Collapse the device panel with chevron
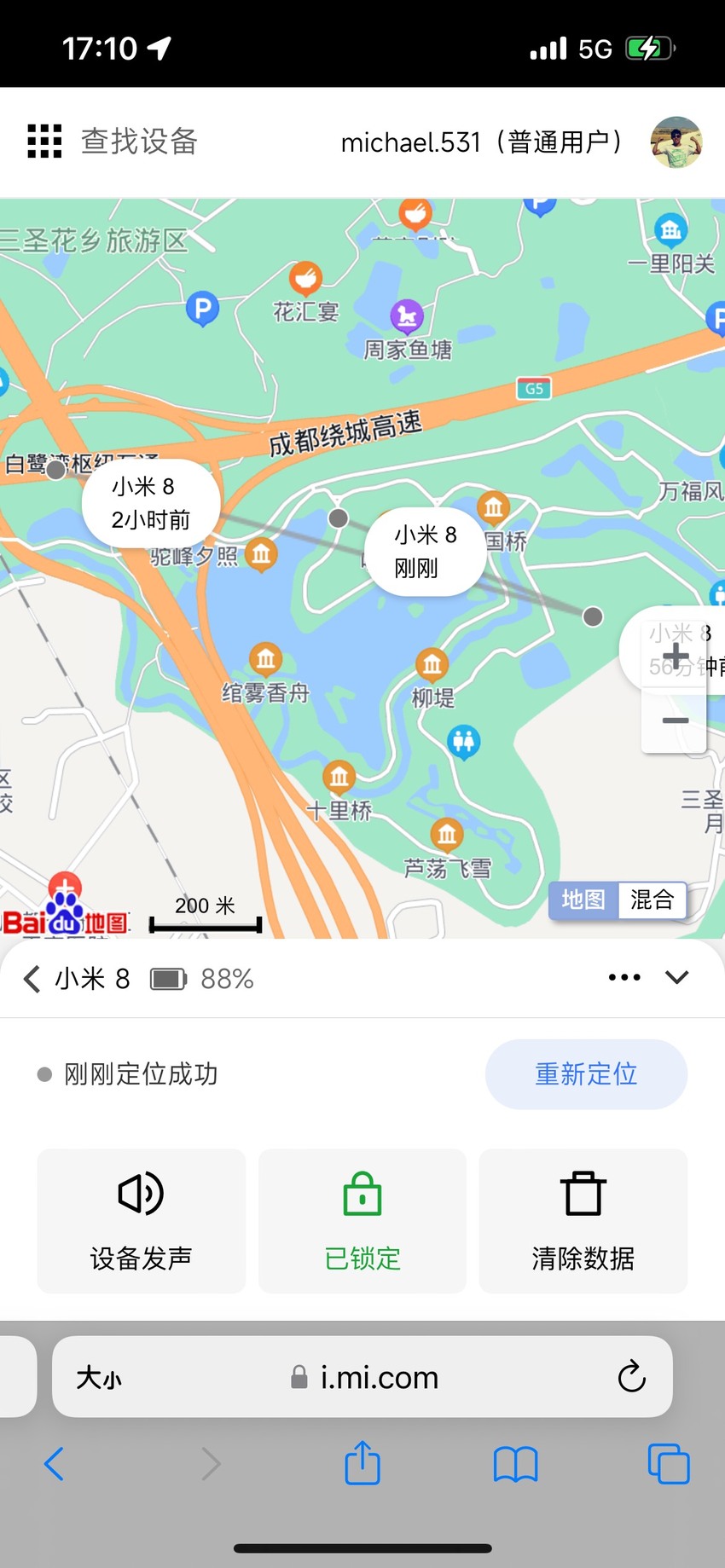The width and height of the screenshot is (725, 1568). 677,977
